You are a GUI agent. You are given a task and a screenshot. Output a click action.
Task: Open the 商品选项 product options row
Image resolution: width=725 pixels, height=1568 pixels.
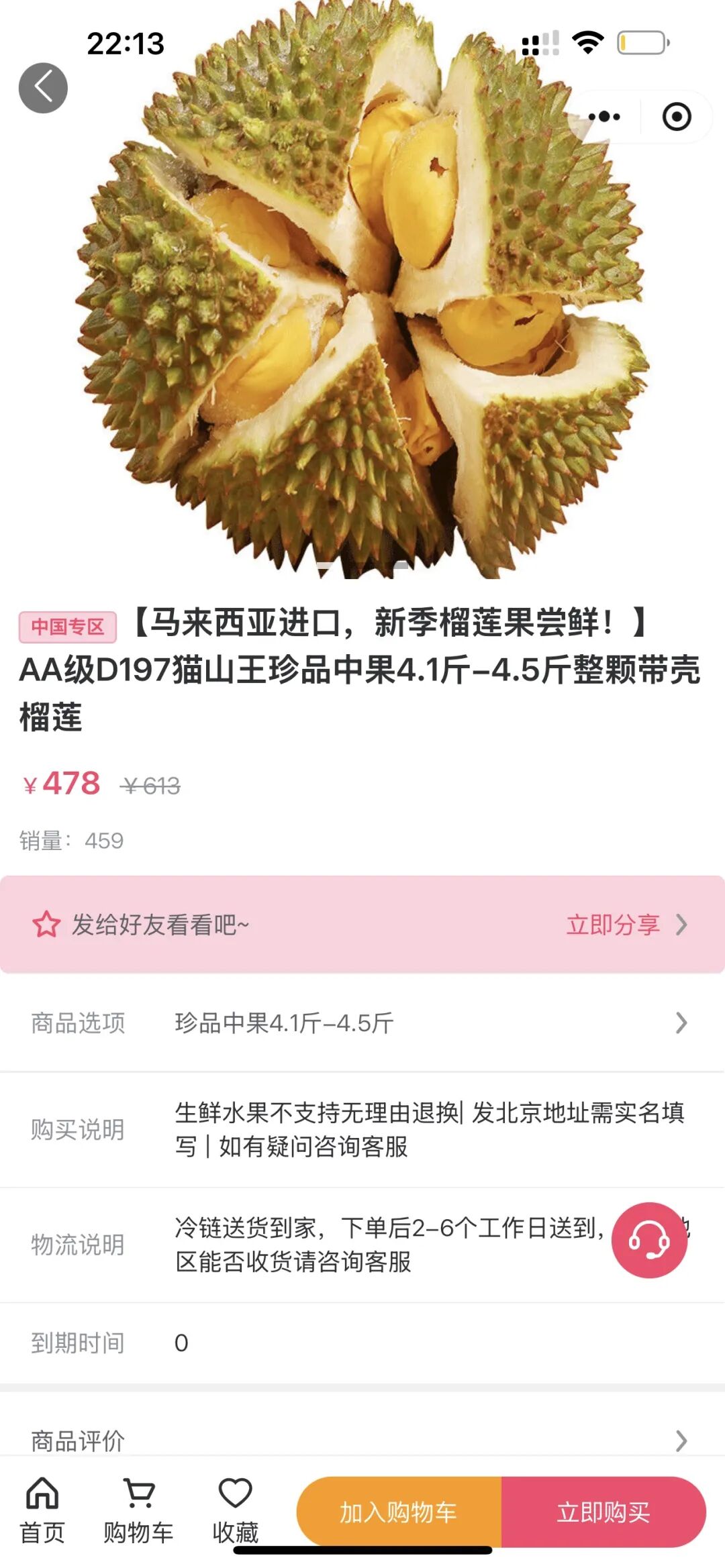[362, 1023]
